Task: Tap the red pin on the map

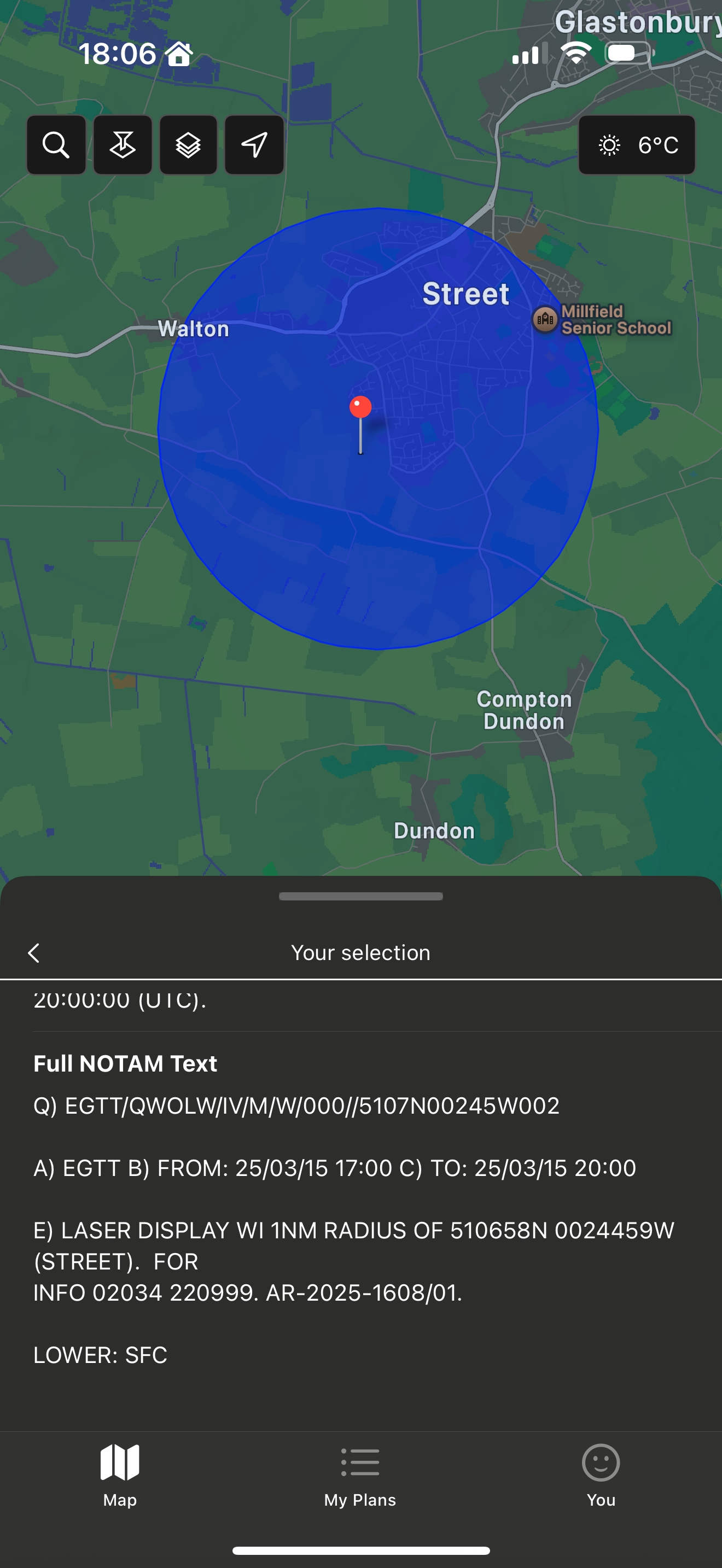Action: tap(360, 408)
